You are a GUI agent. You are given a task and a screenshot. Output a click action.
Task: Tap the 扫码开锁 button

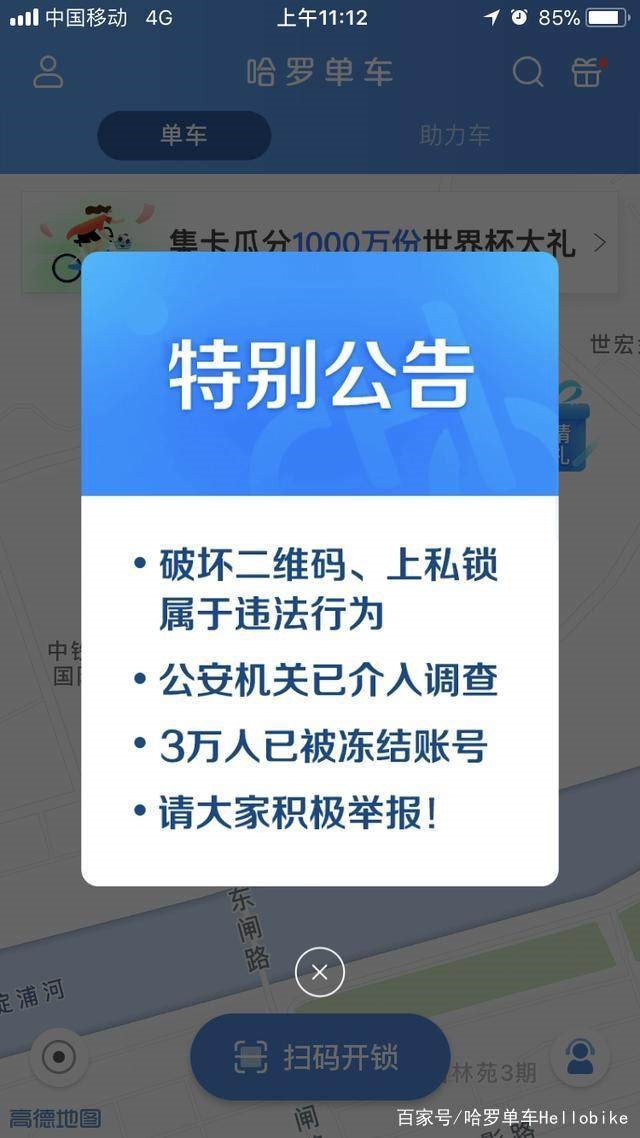click(x=320, y=1057)
